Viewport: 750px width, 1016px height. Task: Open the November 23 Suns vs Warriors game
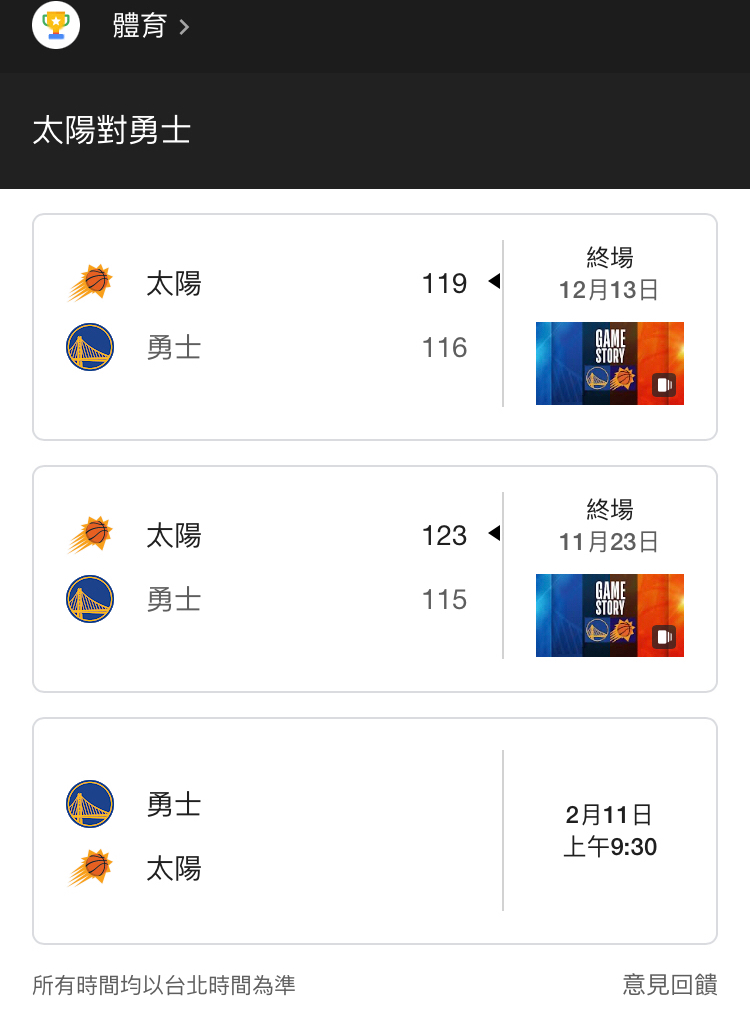coord(268,570)
